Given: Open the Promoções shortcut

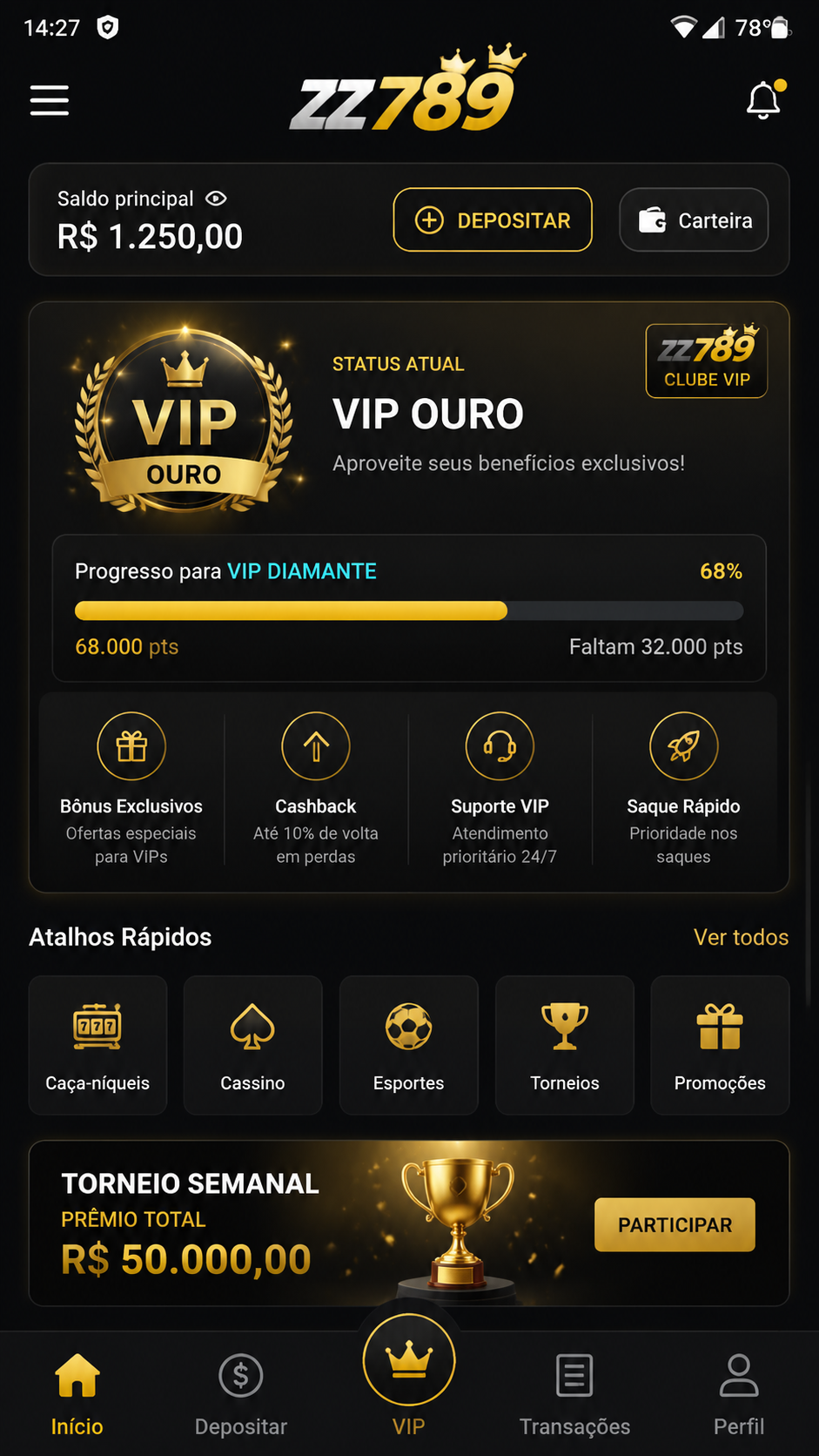Looking at the screenshot, I should (720, 1045).
